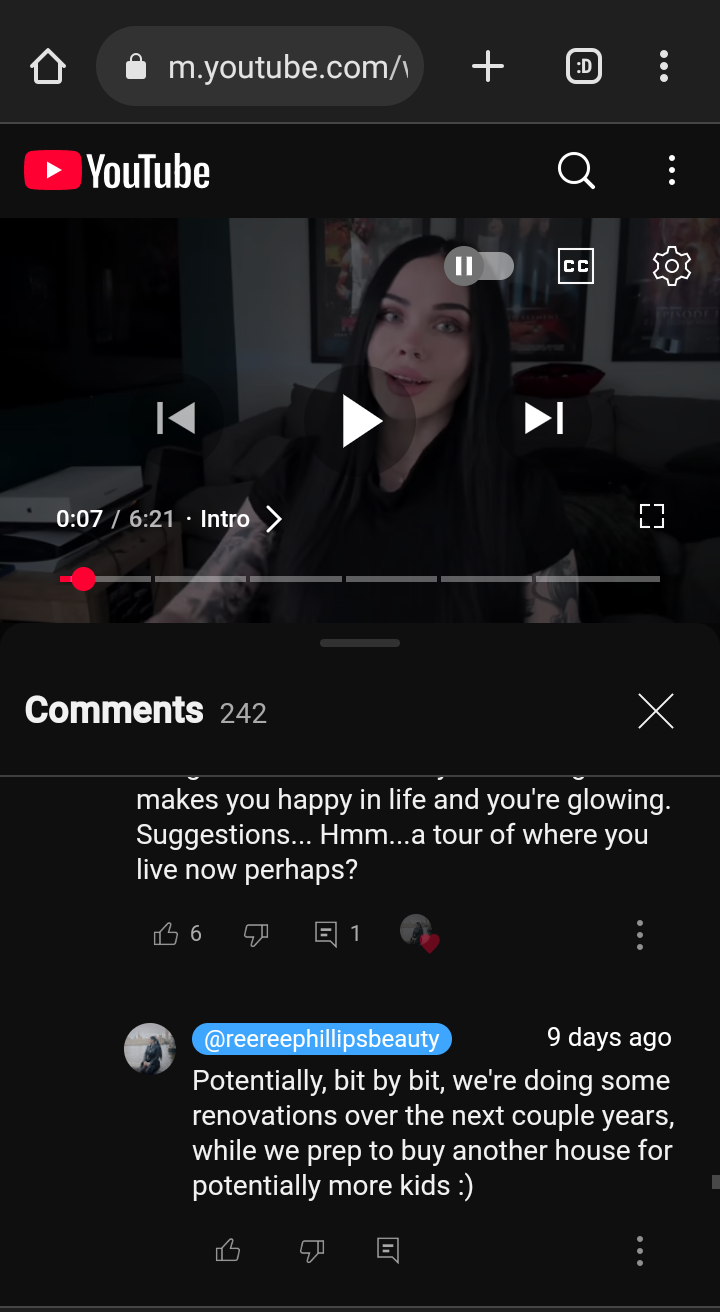Close the Comments panel

click(656, 711)
